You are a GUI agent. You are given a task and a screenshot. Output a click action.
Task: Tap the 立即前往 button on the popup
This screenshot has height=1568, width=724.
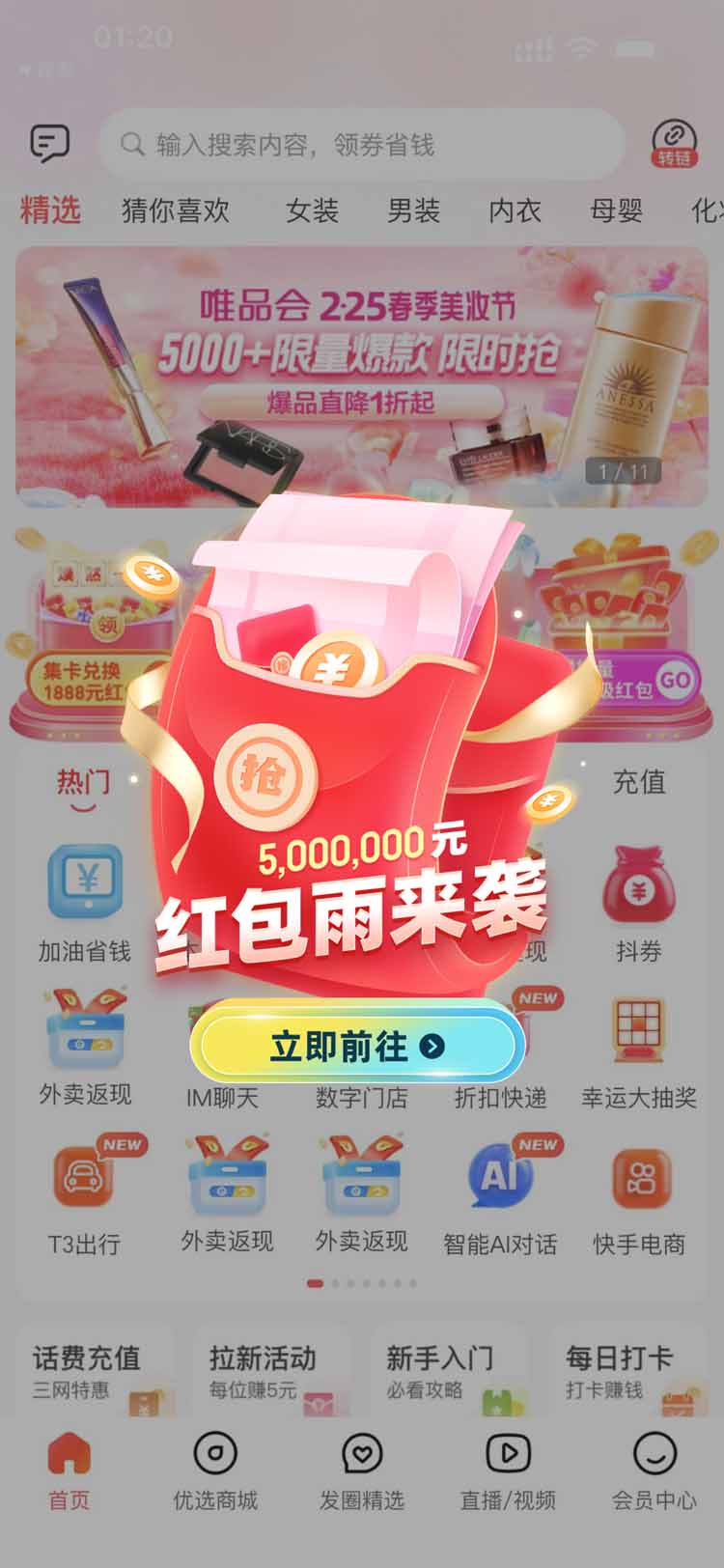coord(357,1046)
